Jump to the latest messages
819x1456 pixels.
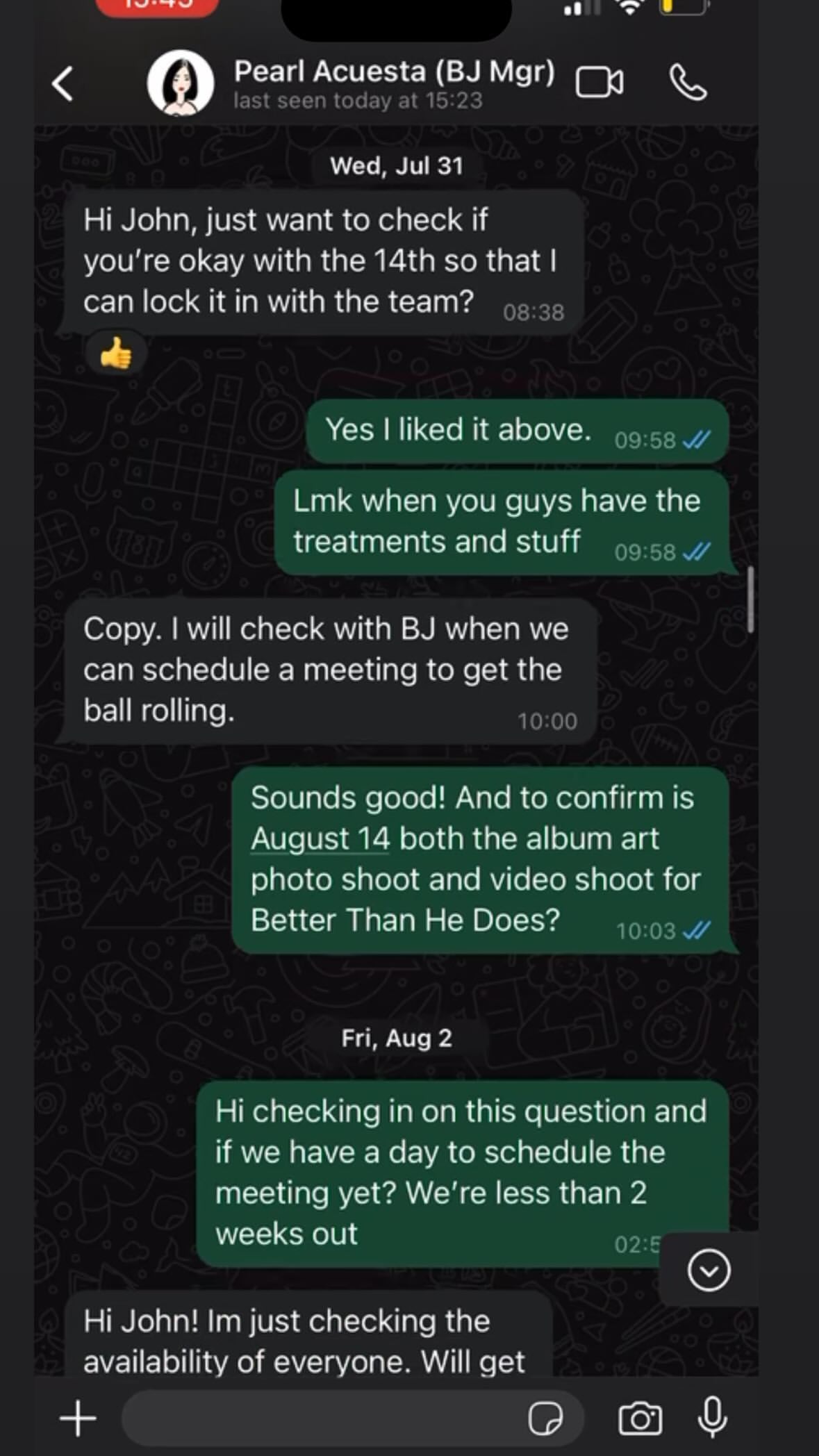(708, 1270)
